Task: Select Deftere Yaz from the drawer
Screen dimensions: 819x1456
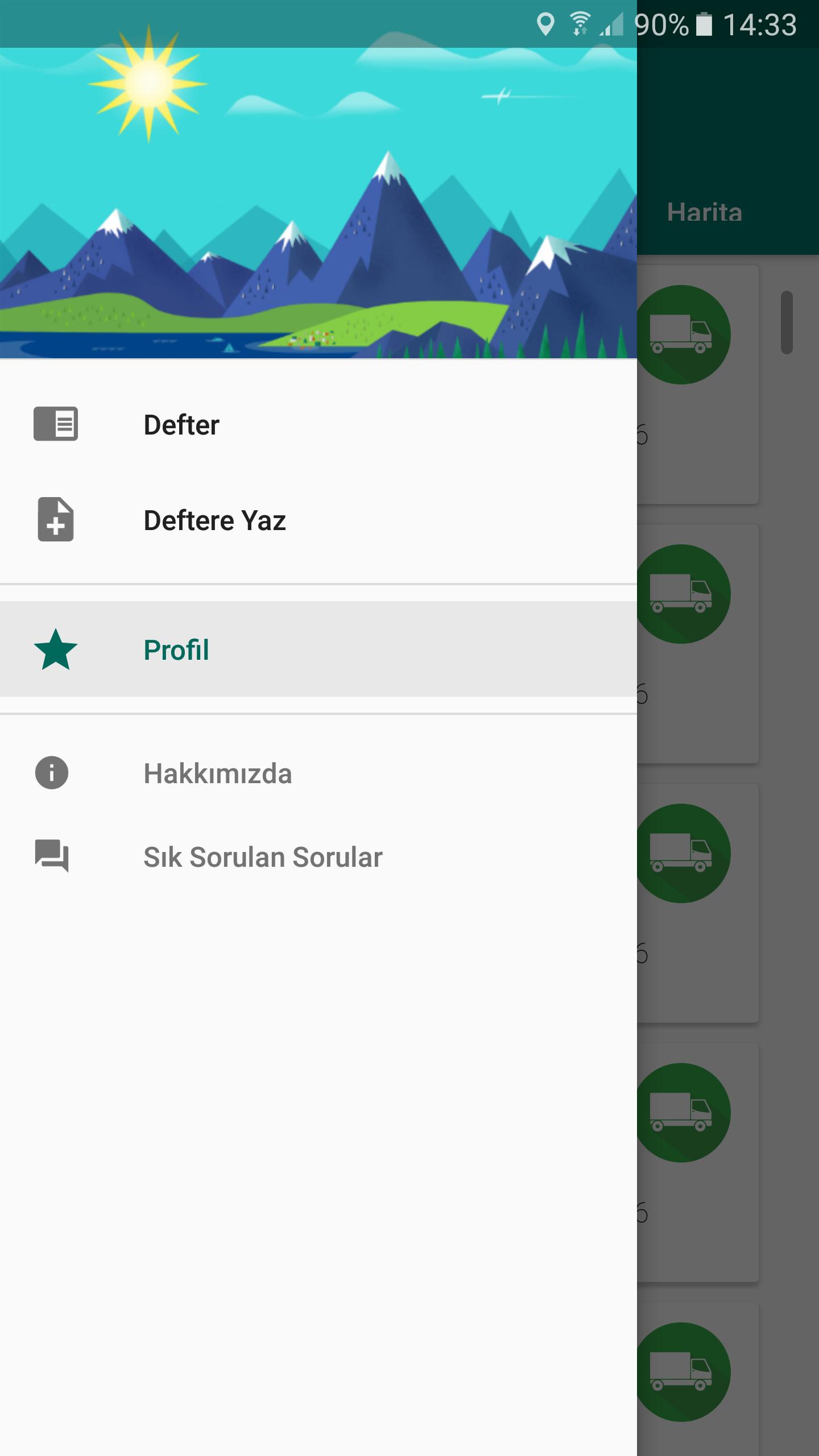Action: coord(215,519)
